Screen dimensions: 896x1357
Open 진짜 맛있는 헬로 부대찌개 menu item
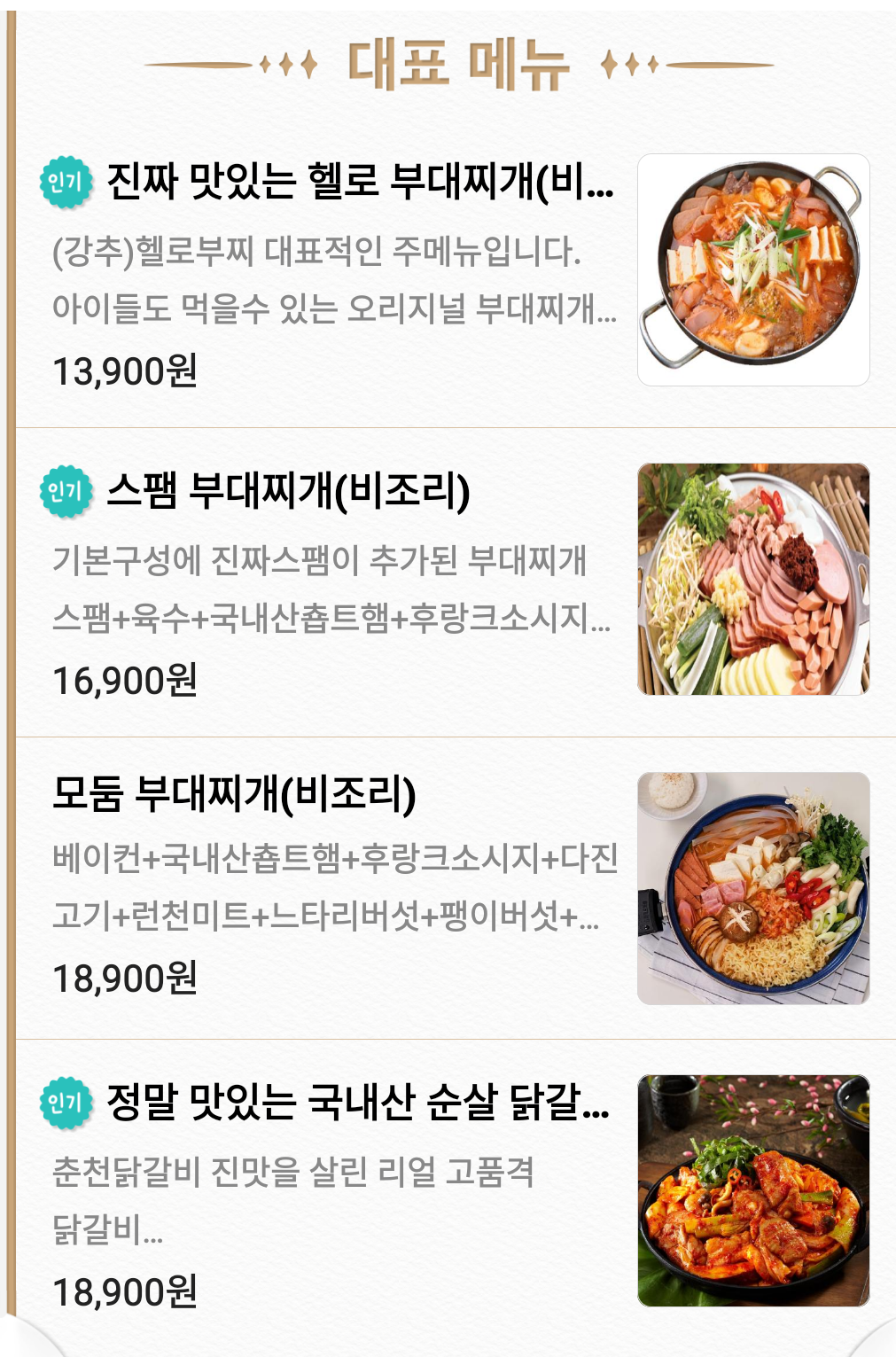359,182
